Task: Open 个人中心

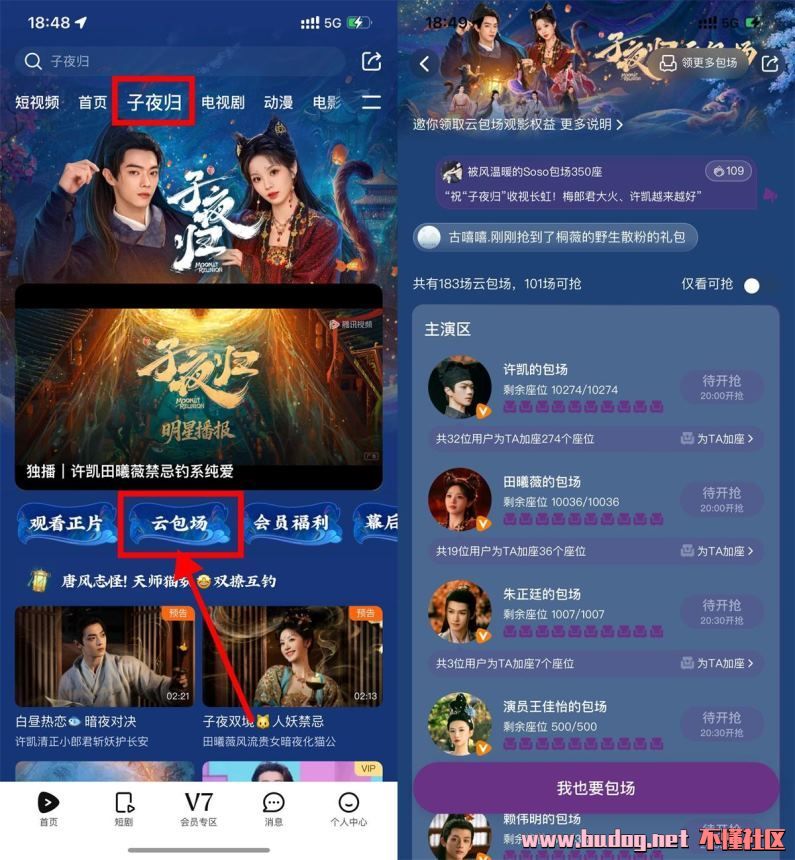Action: (348, 808)
